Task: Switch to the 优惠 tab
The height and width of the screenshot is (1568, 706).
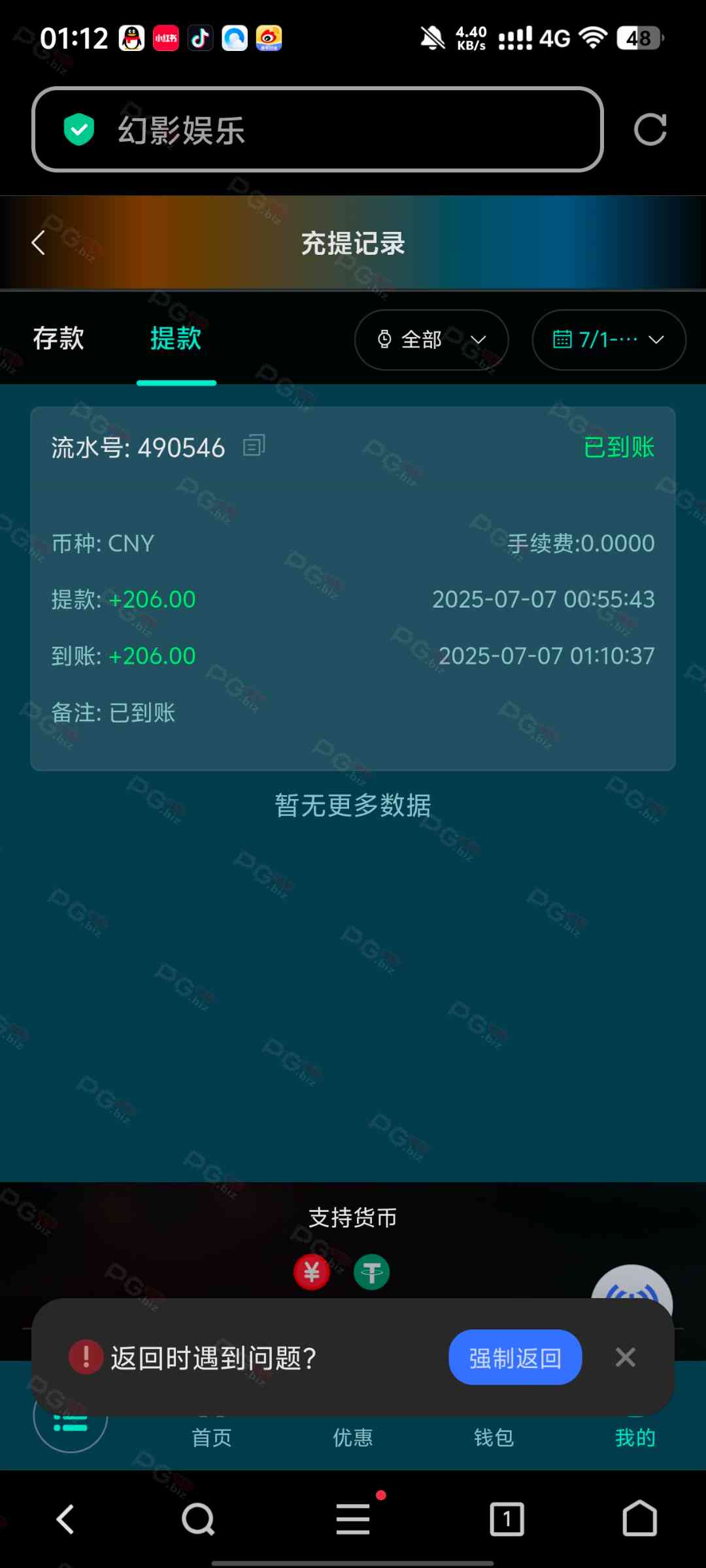Action: pos(353,1437)
